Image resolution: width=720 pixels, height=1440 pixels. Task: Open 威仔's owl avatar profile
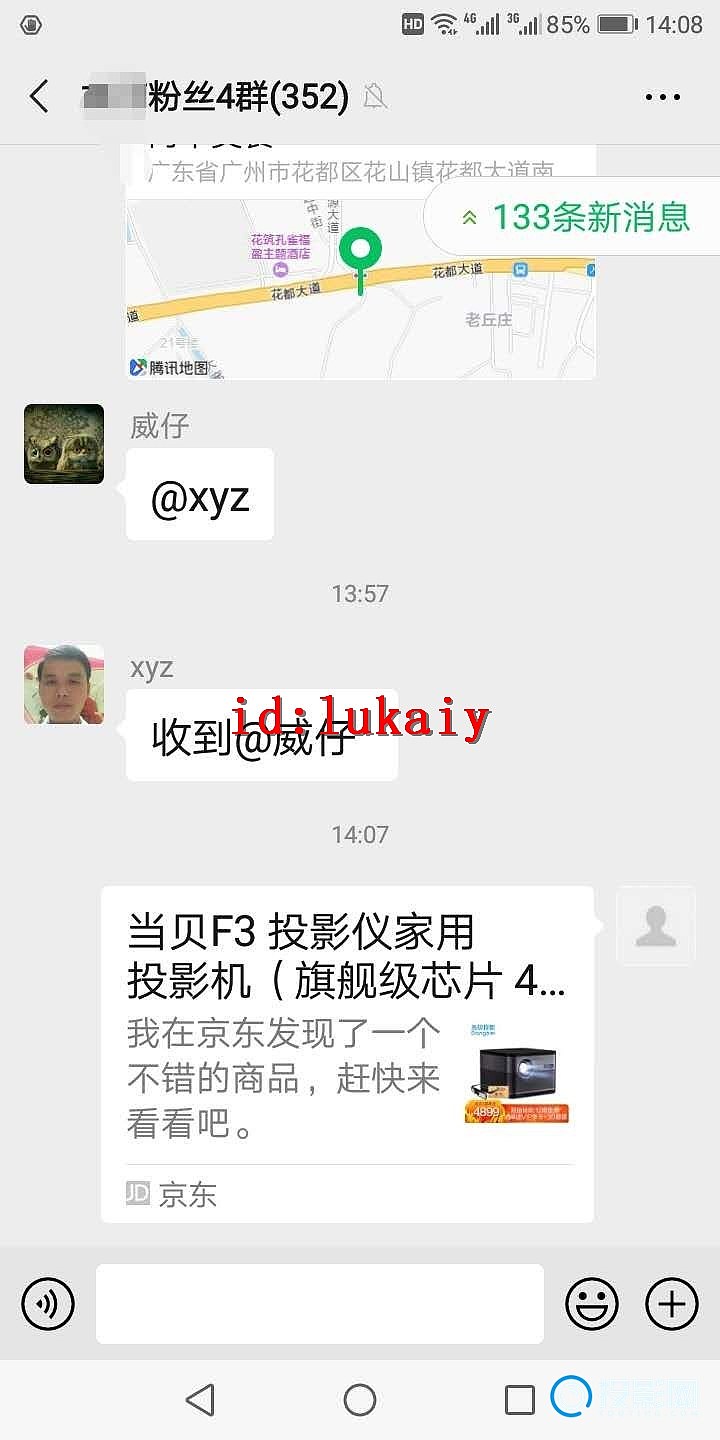tap(64, 444)
